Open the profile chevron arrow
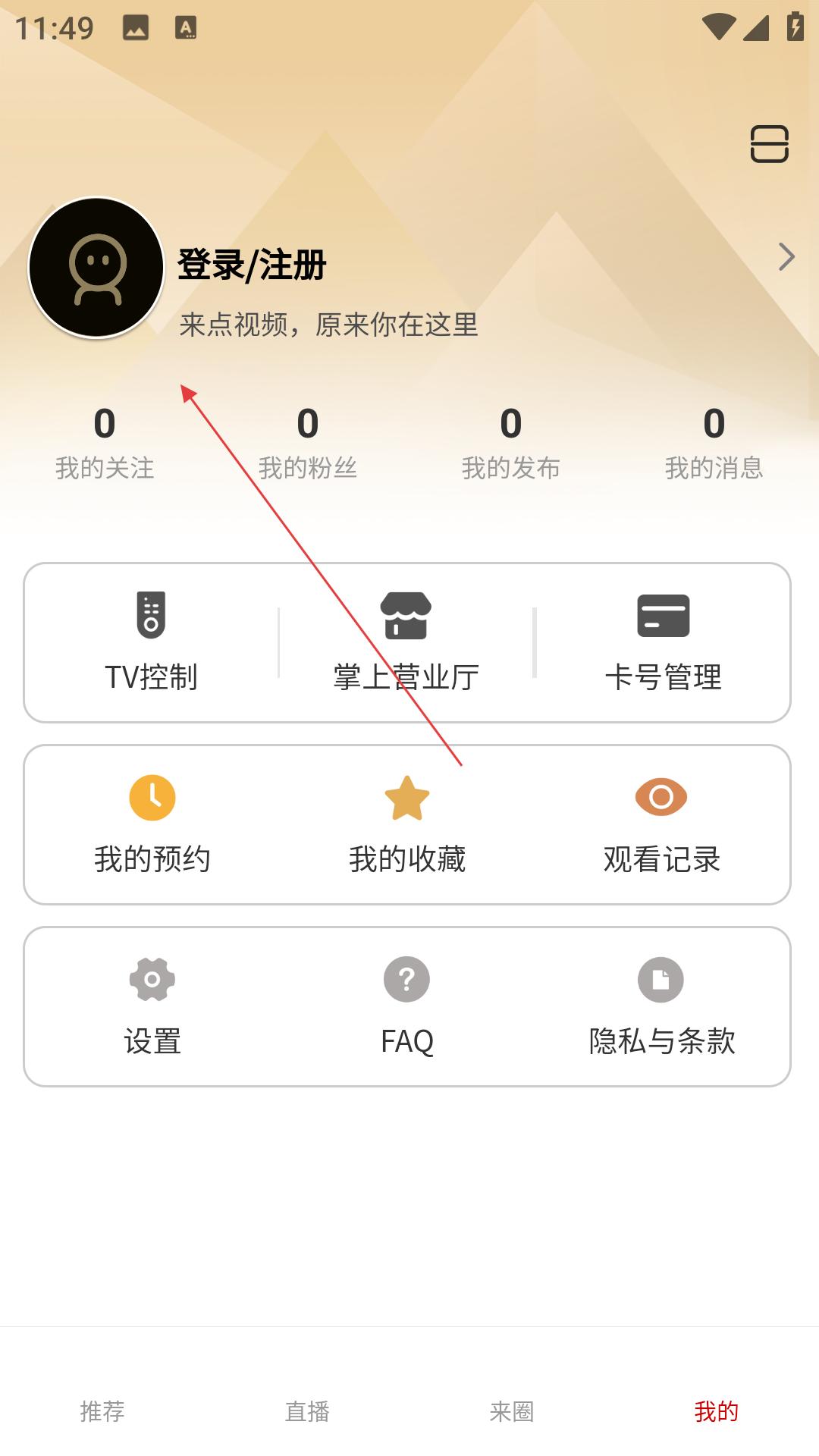819x1456 pixels. coord(786,257)
